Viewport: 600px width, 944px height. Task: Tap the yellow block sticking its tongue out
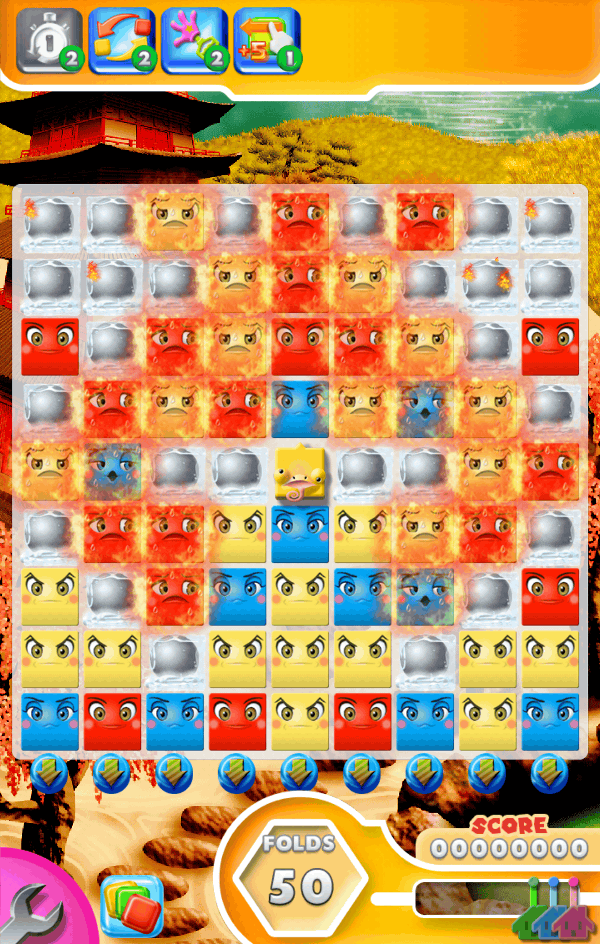pyautogui.click(x=299, y=474)
